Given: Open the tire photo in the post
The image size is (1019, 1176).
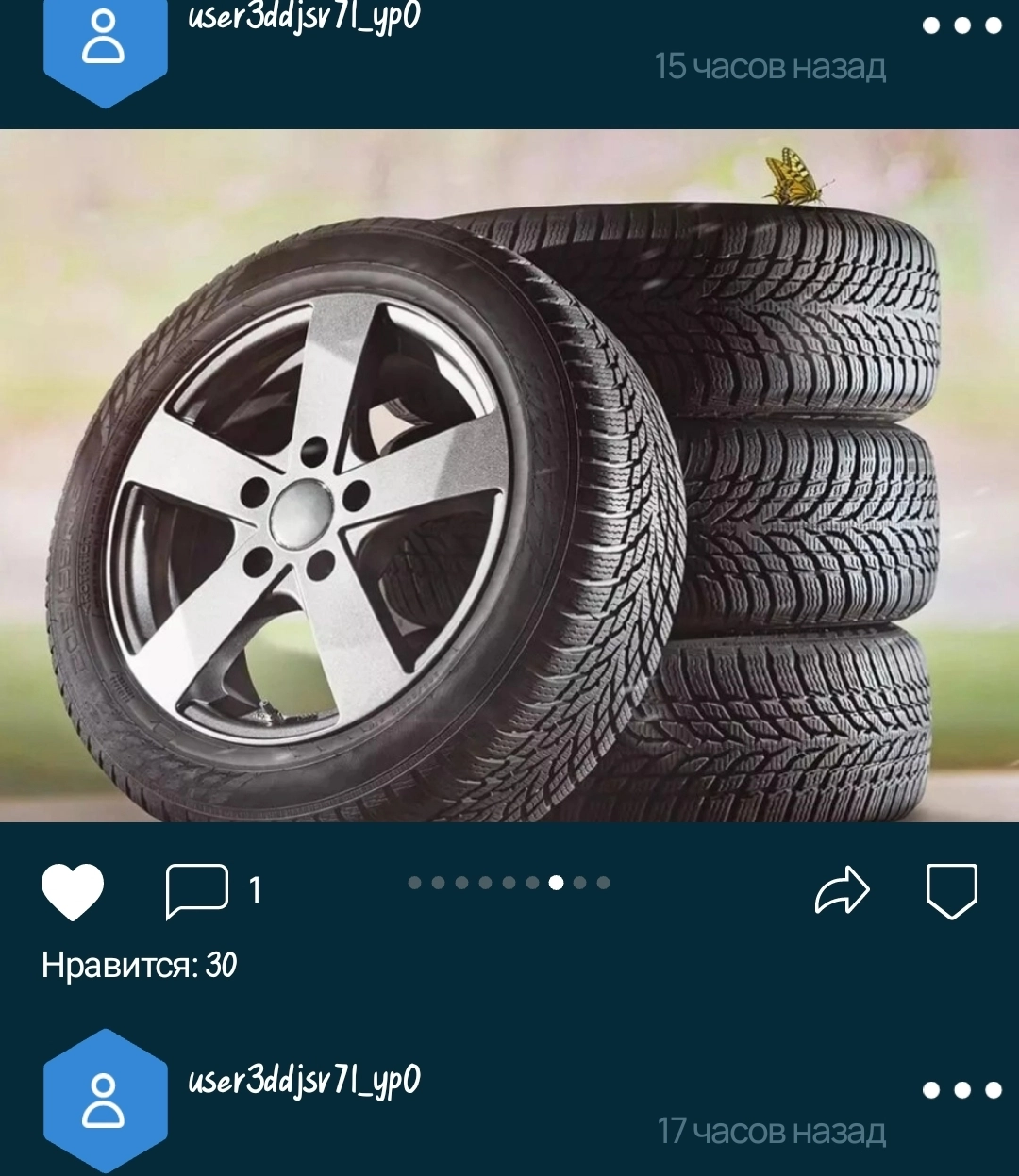Looking at the screenshot, I should [509, 475].
